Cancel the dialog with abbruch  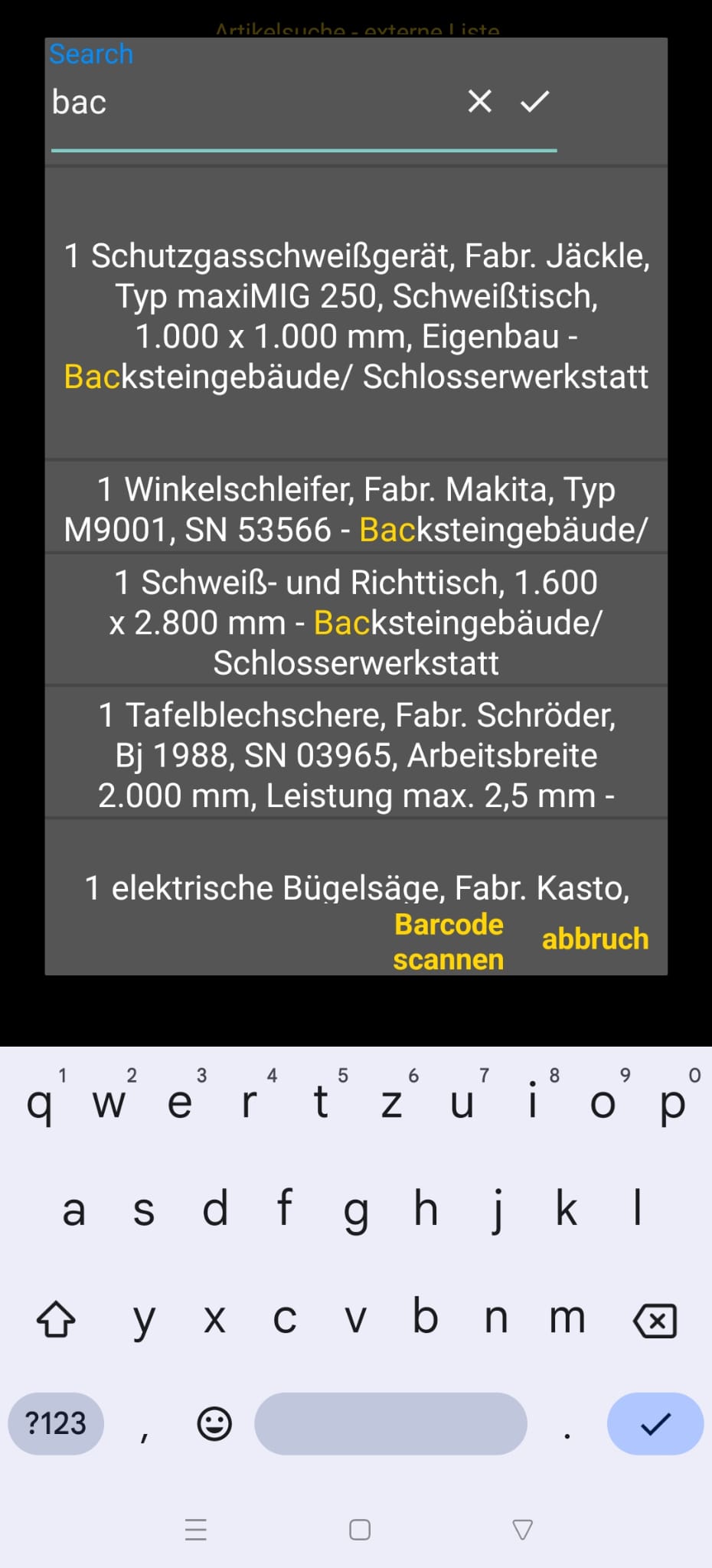[595, 939]
